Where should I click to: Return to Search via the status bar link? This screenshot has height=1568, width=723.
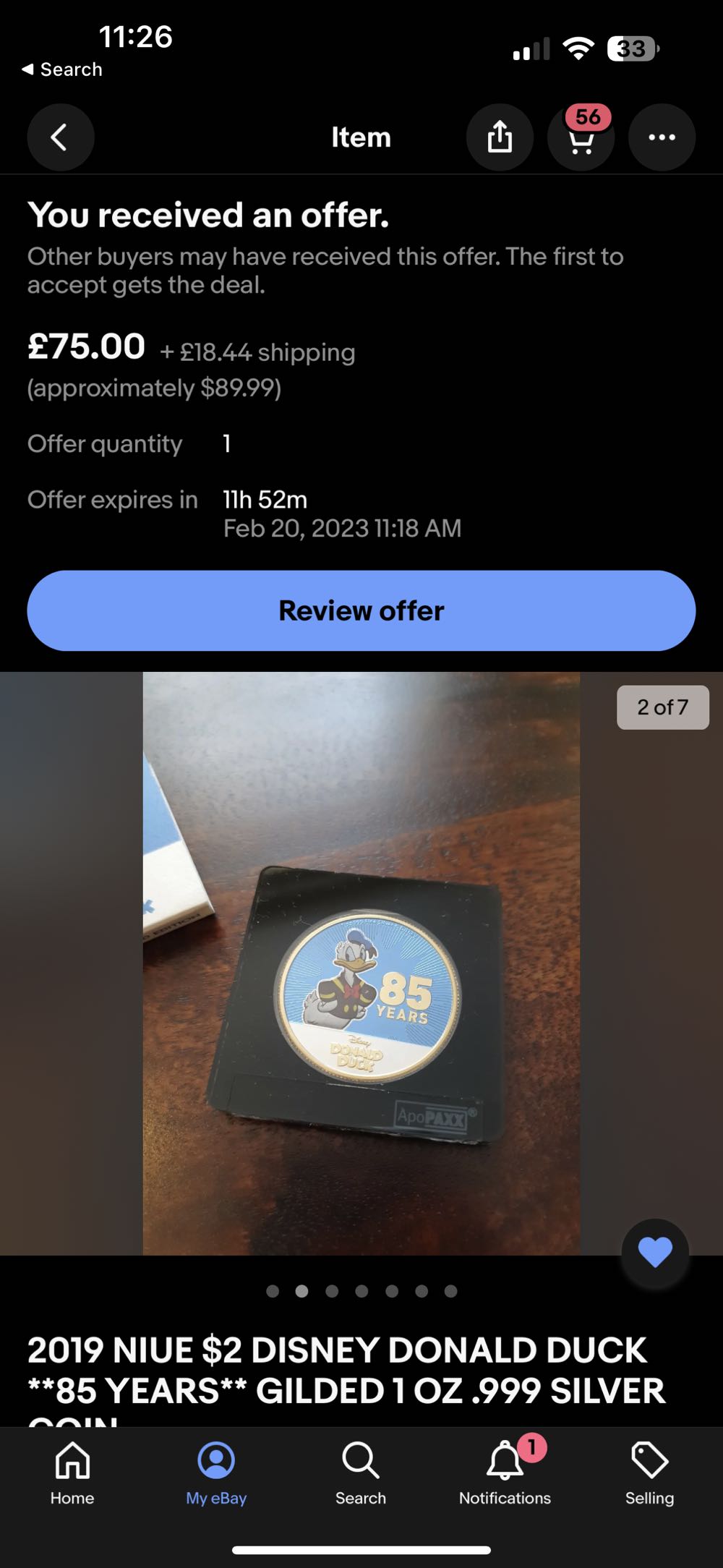tap(62, 69)
